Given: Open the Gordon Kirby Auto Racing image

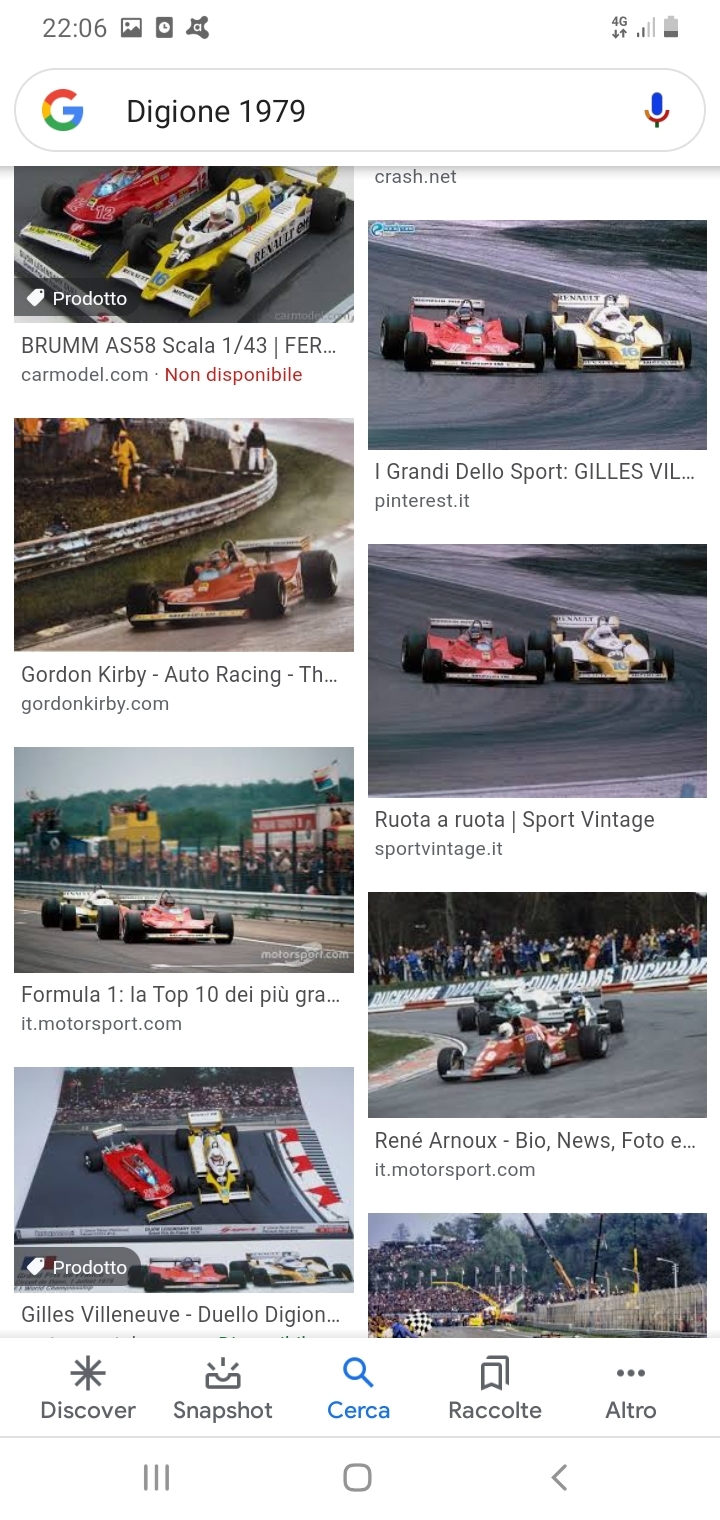Looking at the screenshot, I should click(x=183, y=535).
